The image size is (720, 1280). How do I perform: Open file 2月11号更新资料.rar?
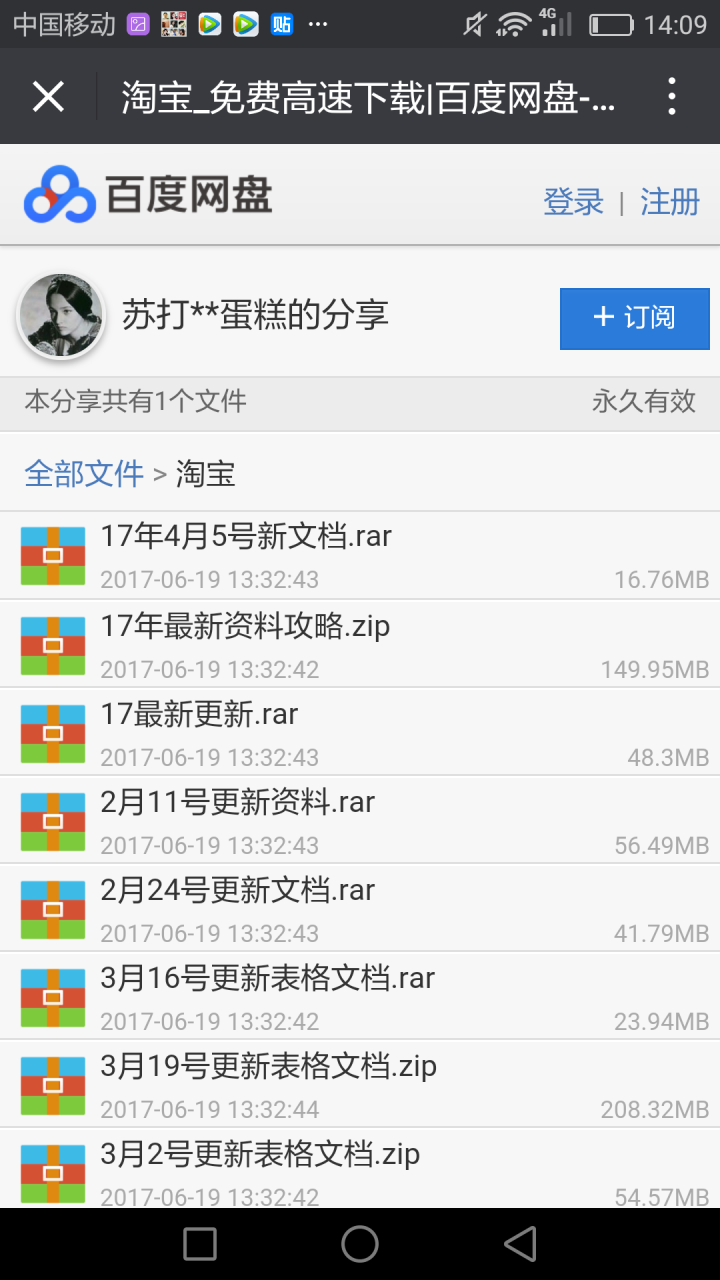tap(238, 803)
